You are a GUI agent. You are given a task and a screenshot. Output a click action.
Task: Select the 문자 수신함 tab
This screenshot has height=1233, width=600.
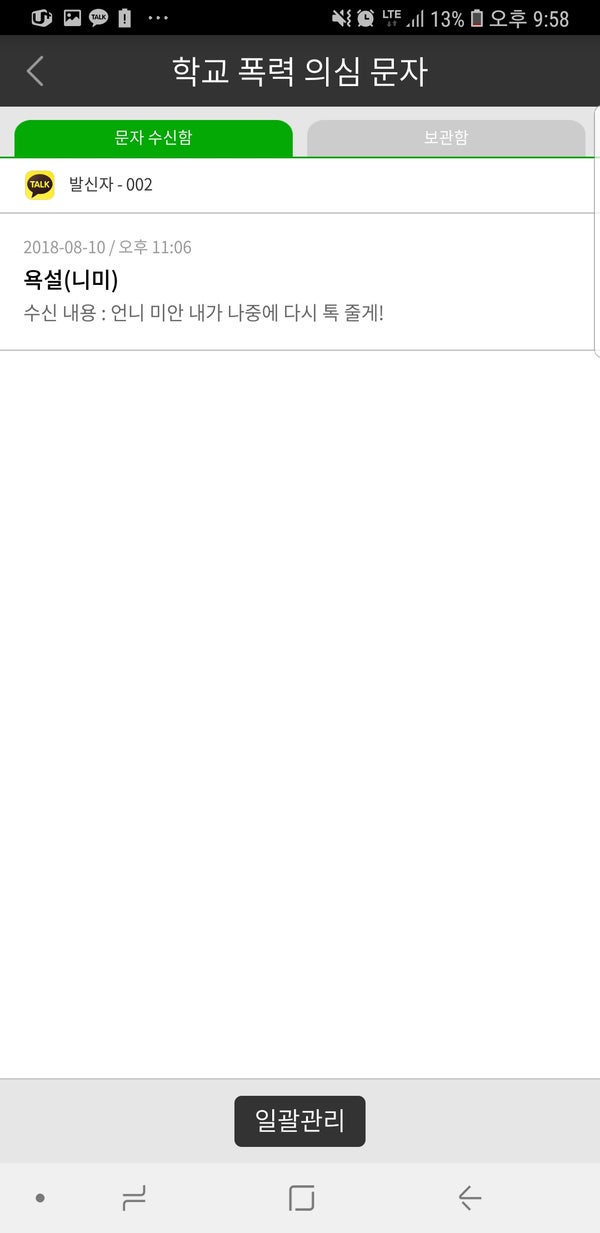[x=153, y=138]
